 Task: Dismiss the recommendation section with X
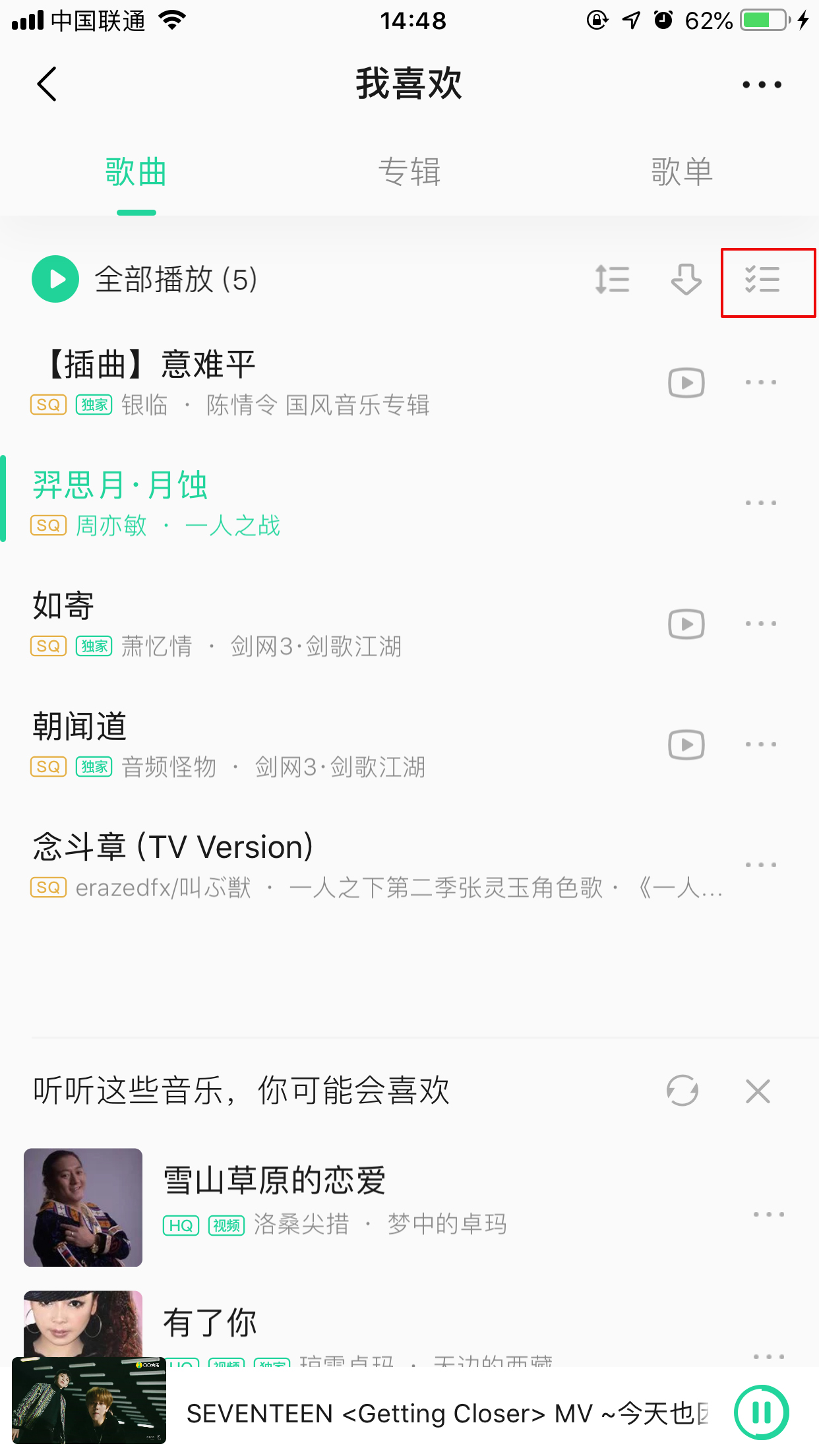[757, 1091]
